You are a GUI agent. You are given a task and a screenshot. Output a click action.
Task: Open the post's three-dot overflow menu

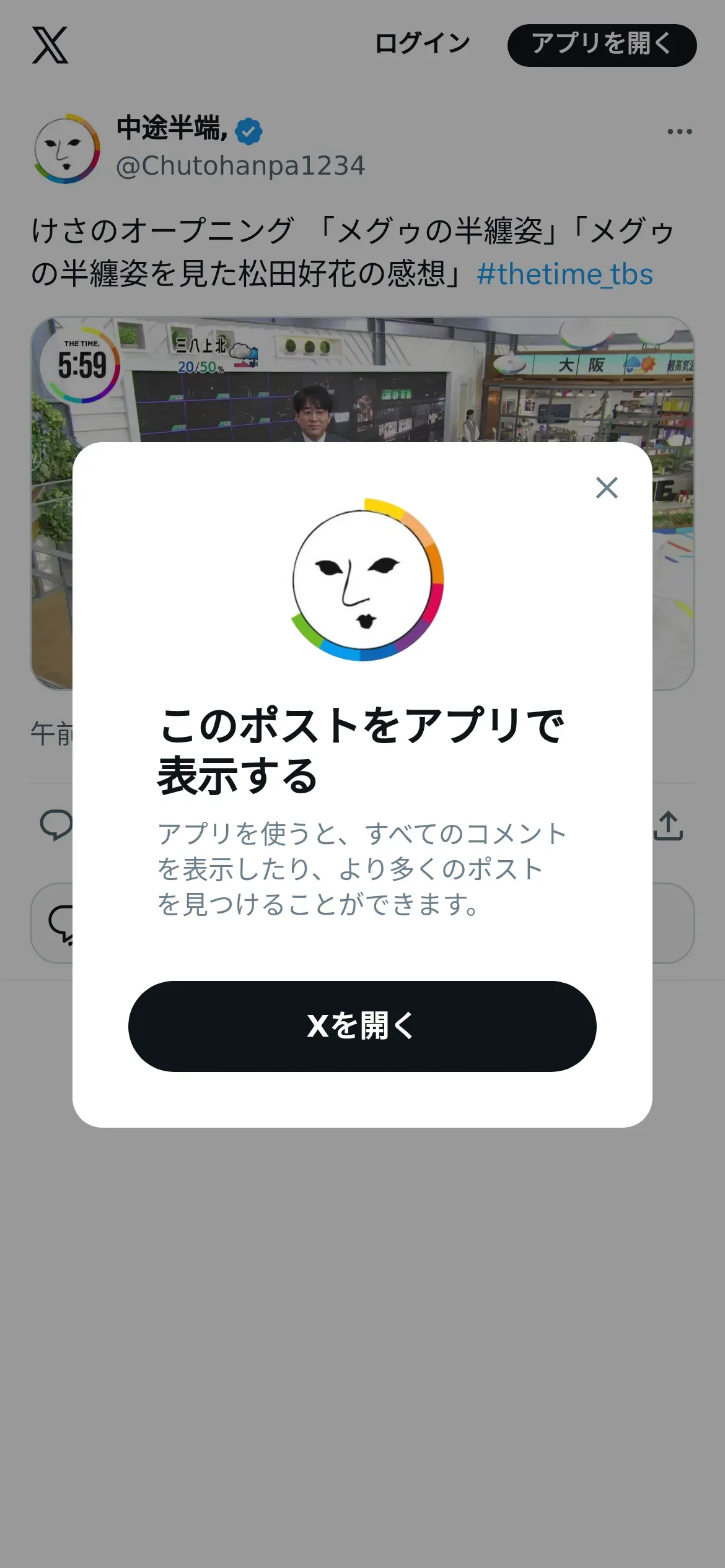click(679, 131)
